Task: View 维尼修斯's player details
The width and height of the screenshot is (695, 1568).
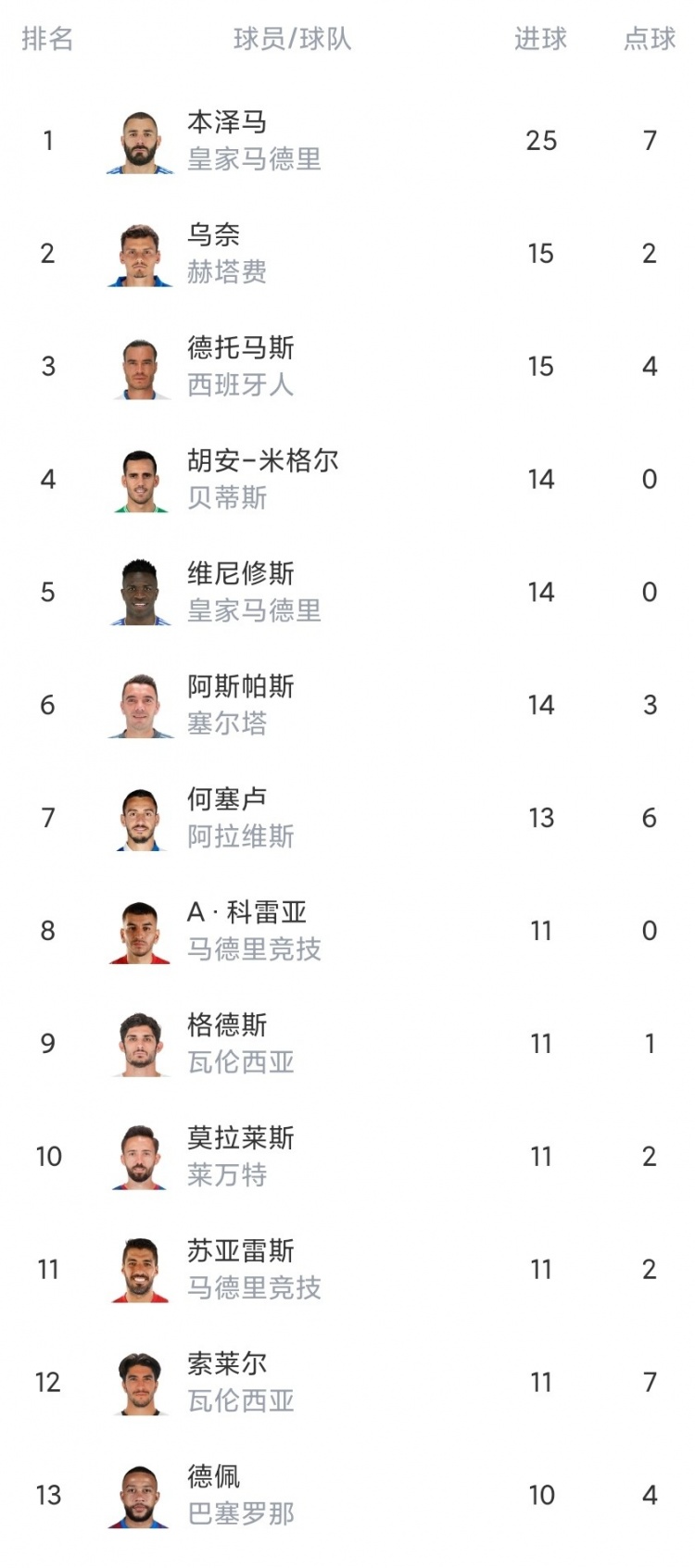Action: [x=347, y=593]
